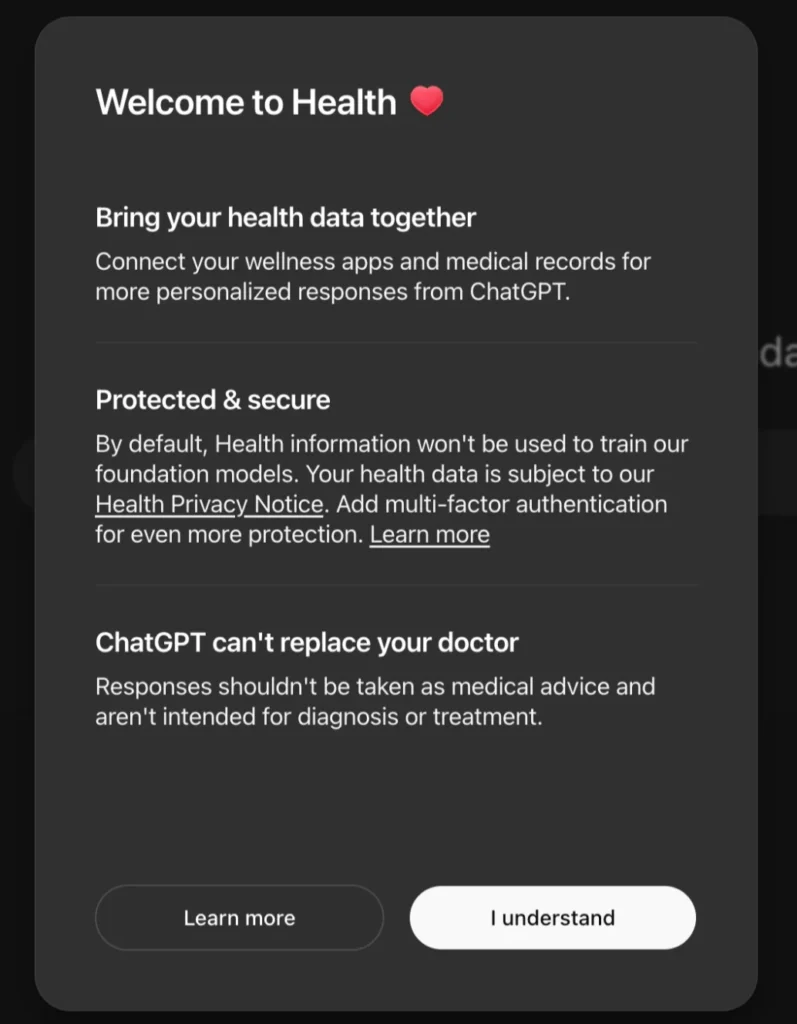Open the Health Privacy Notice link
797x1024 pixels.
tap(209, 504)
